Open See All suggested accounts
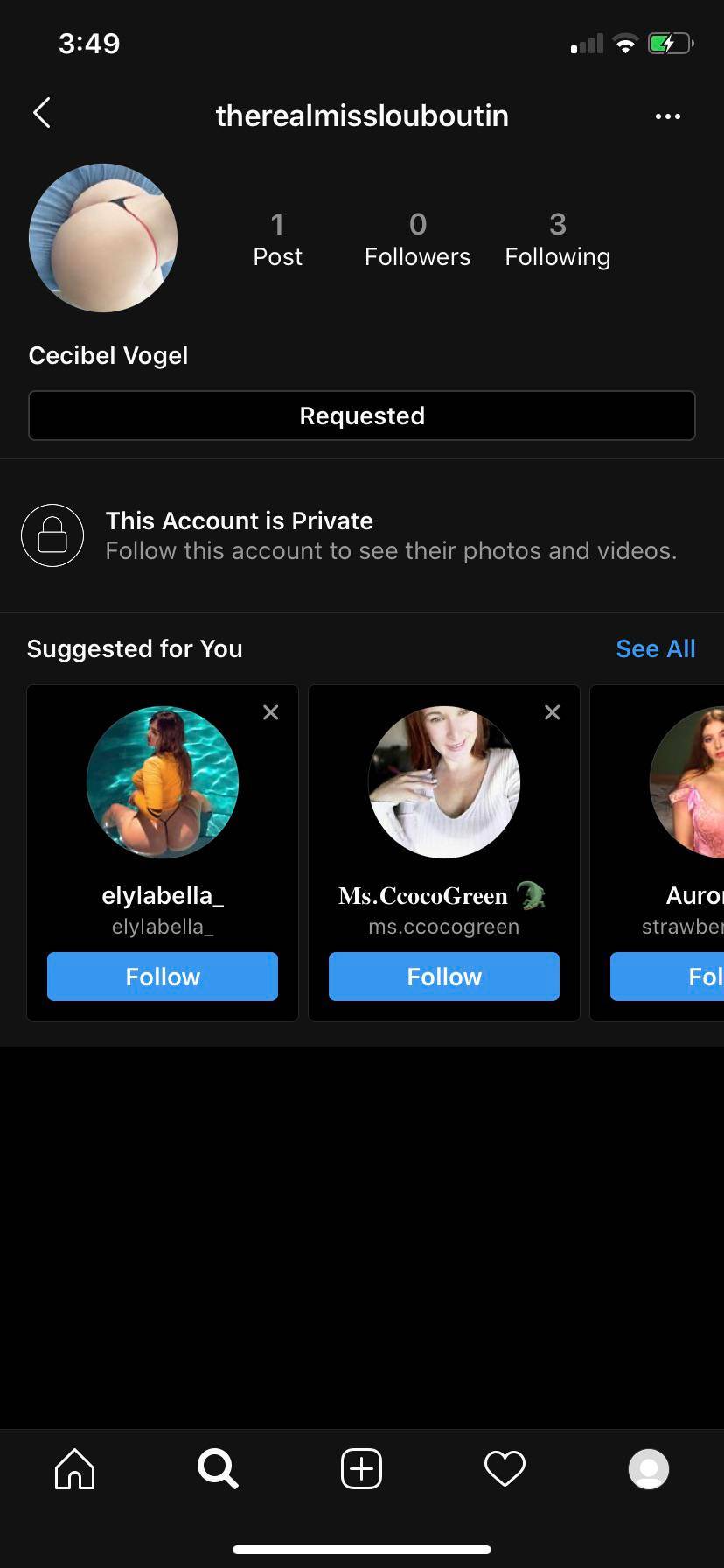Viewport: 724px width, 1568px height. coord(655,648)
